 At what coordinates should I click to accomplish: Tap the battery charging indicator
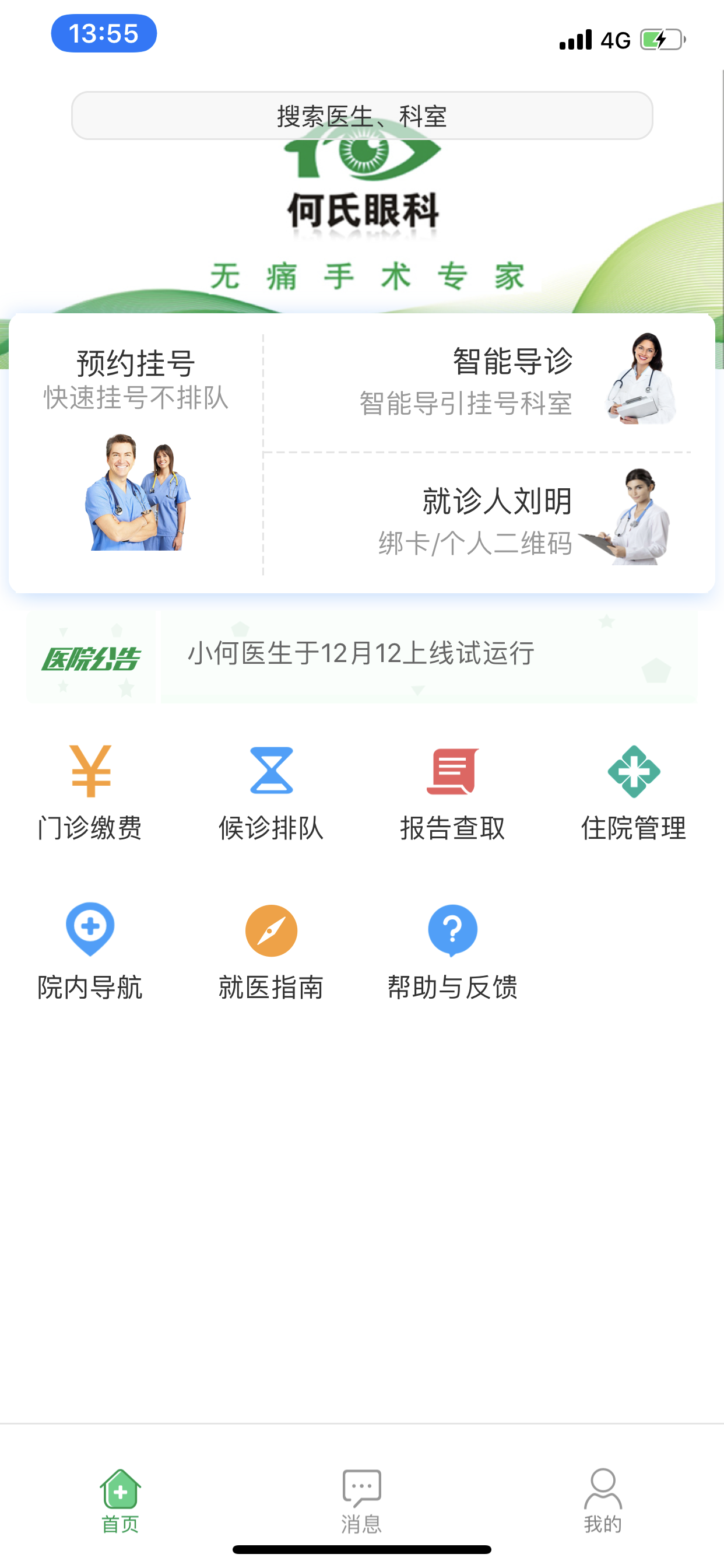pos(659,38)
